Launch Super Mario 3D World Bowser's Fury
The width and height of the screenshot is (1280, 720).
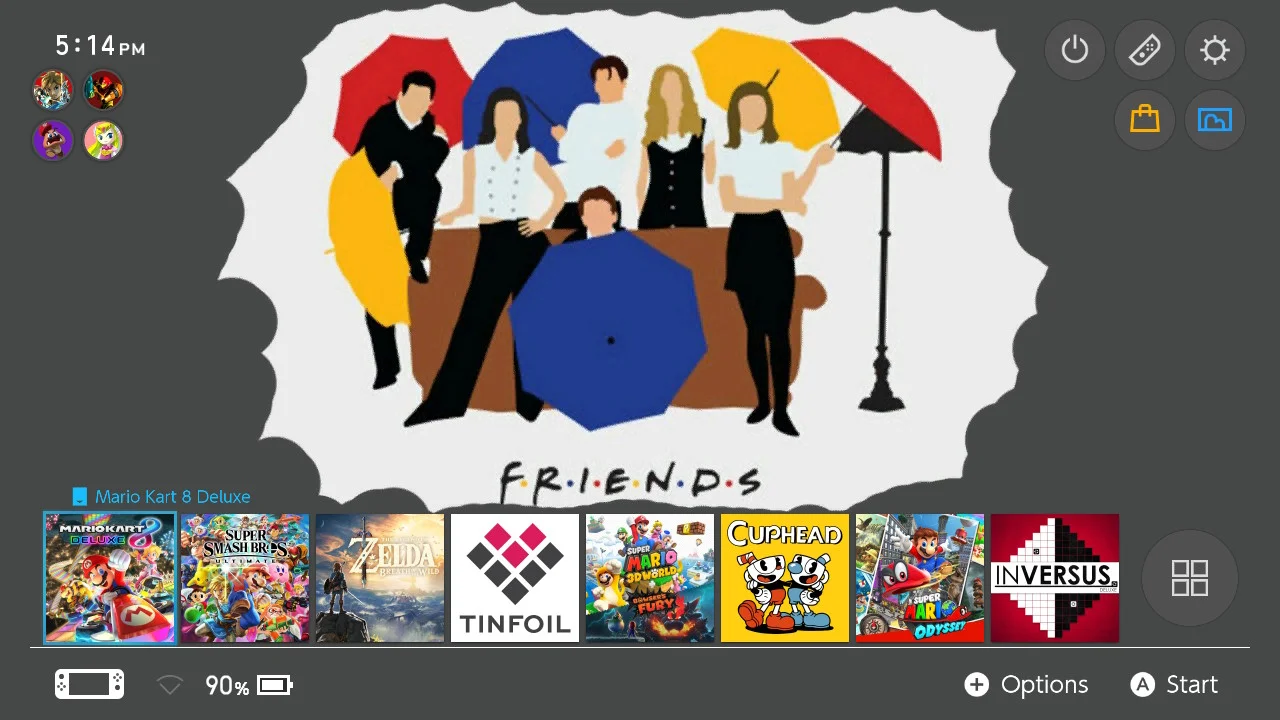click(x=650, y=578)
